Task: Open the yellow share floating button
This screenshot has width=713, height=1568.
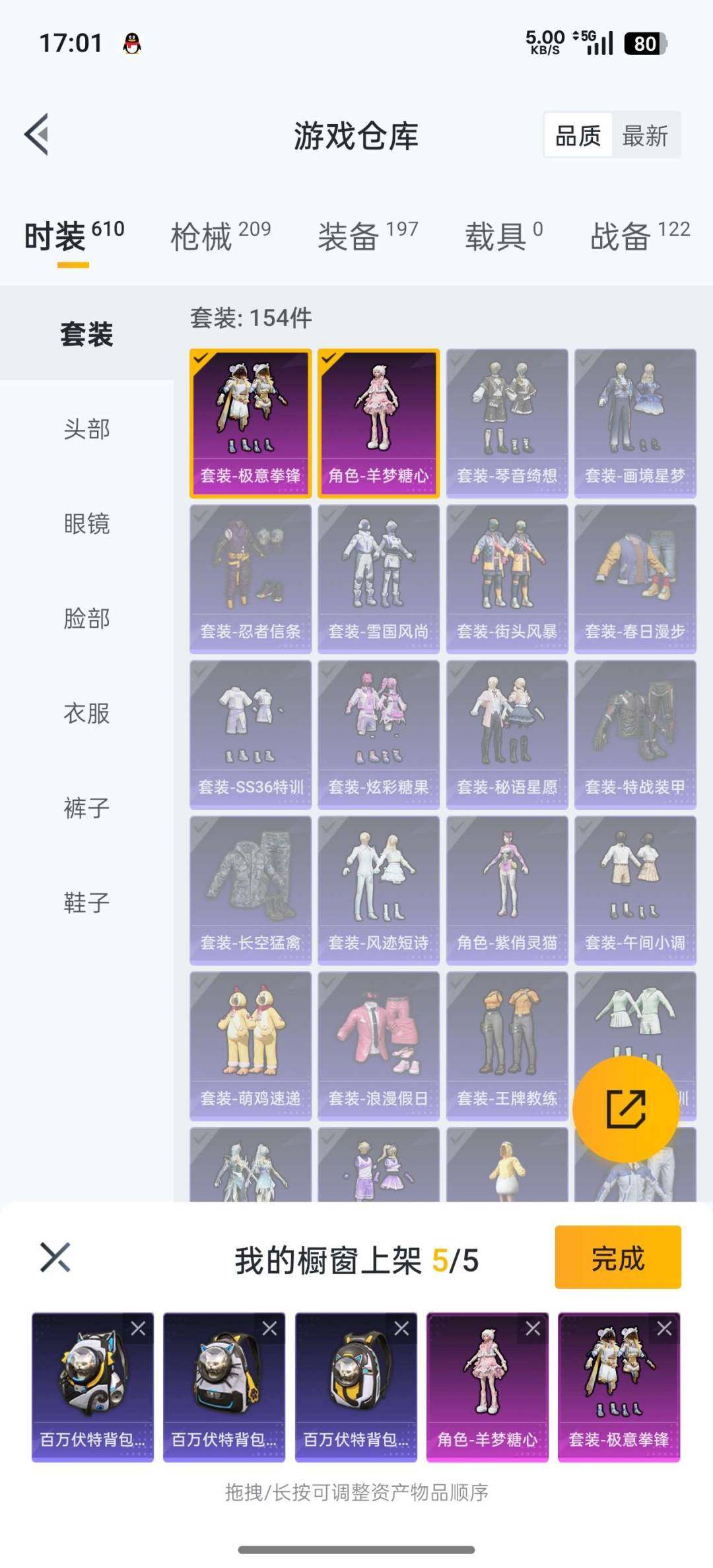Action: 627,1106
